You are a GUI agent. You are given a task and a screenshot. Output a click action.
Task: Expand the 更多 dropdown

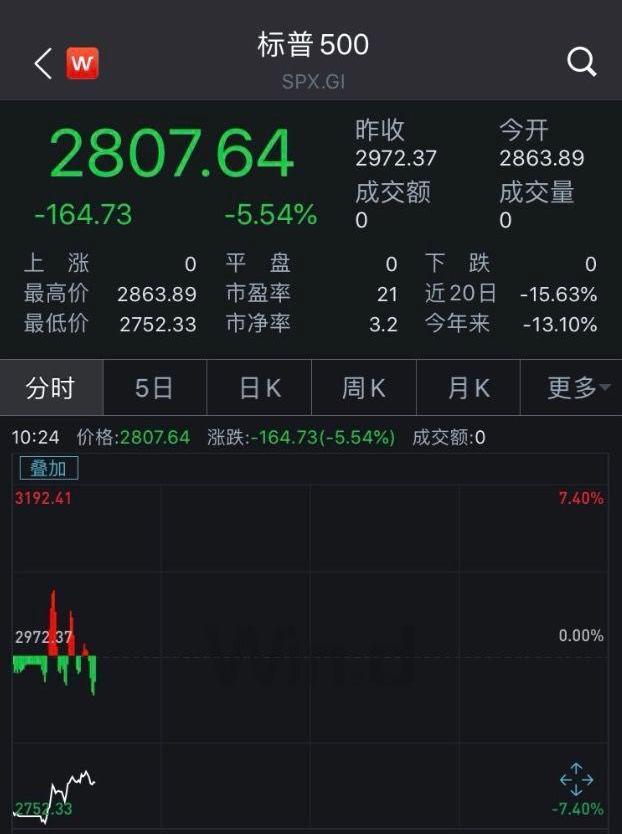click(x=572, y=388)
